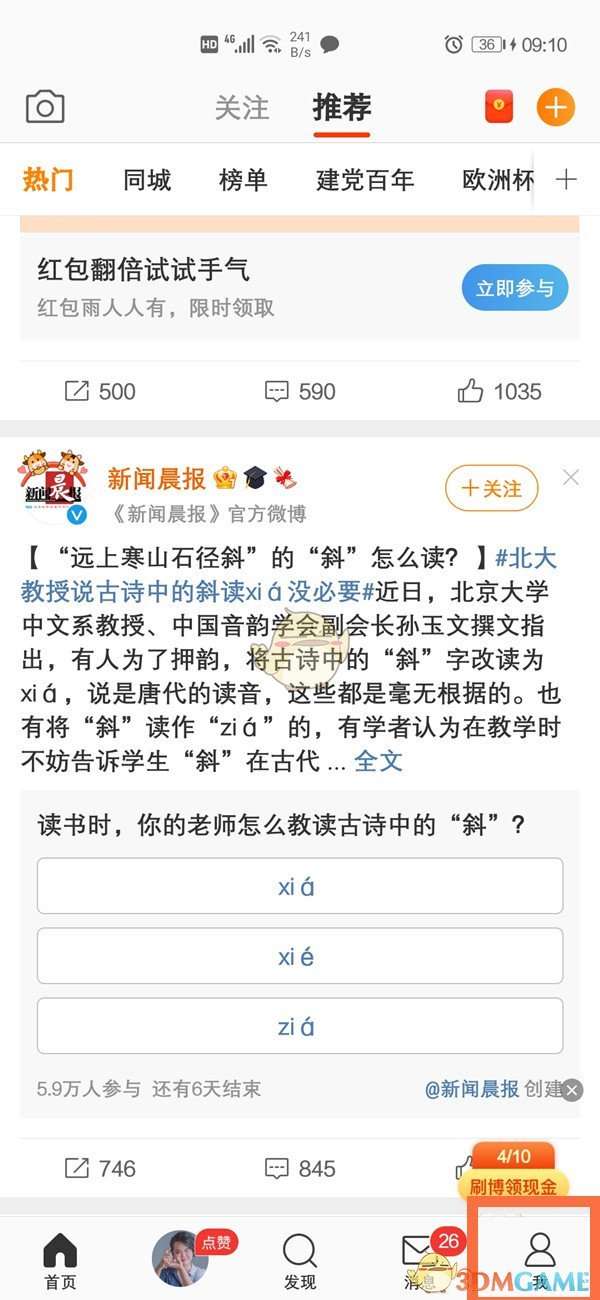
Task: Choose xié as poll answer
Action: pos(299,956)
